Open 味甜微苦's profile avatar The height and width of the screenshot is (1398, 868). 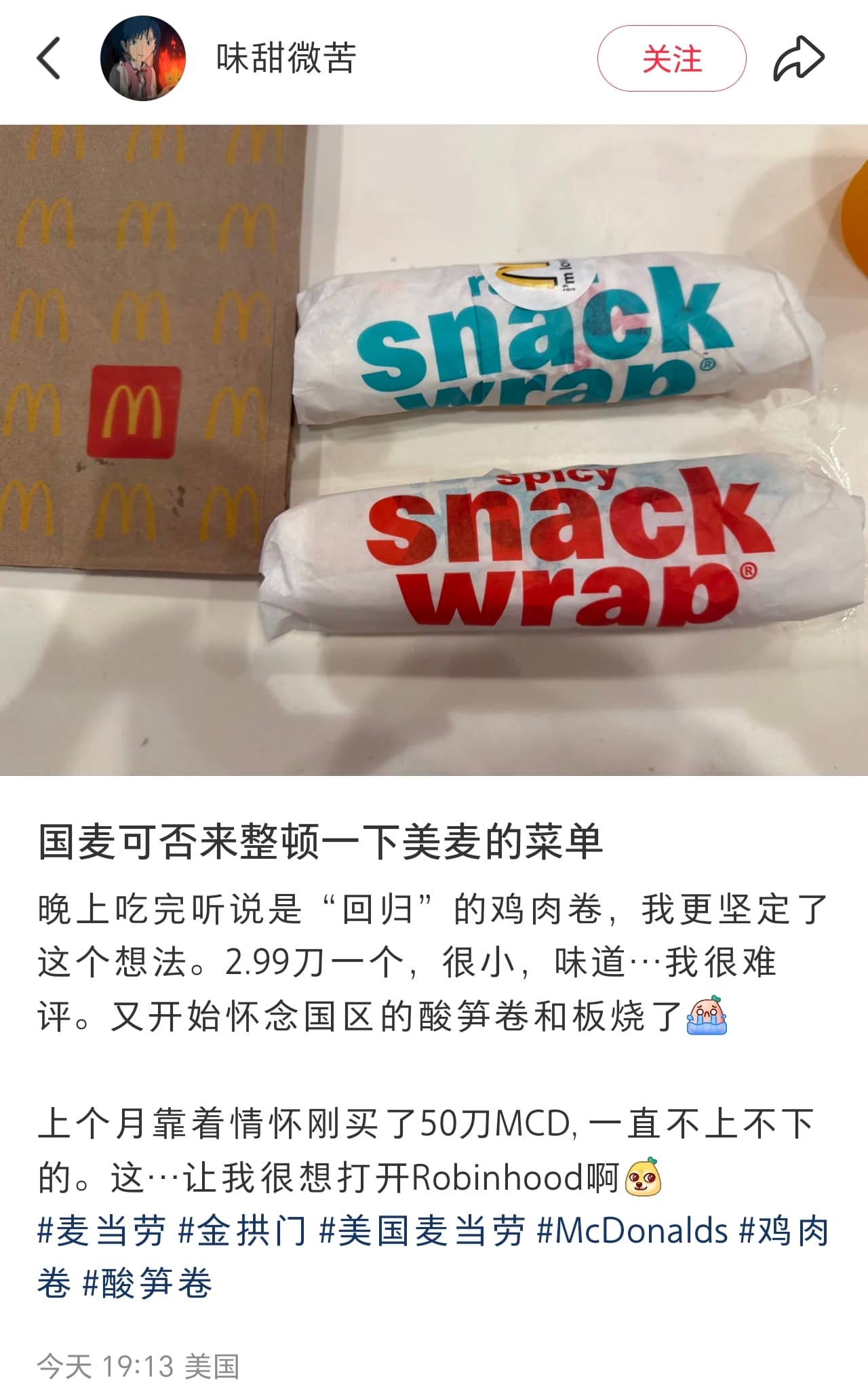coord(143,58)
